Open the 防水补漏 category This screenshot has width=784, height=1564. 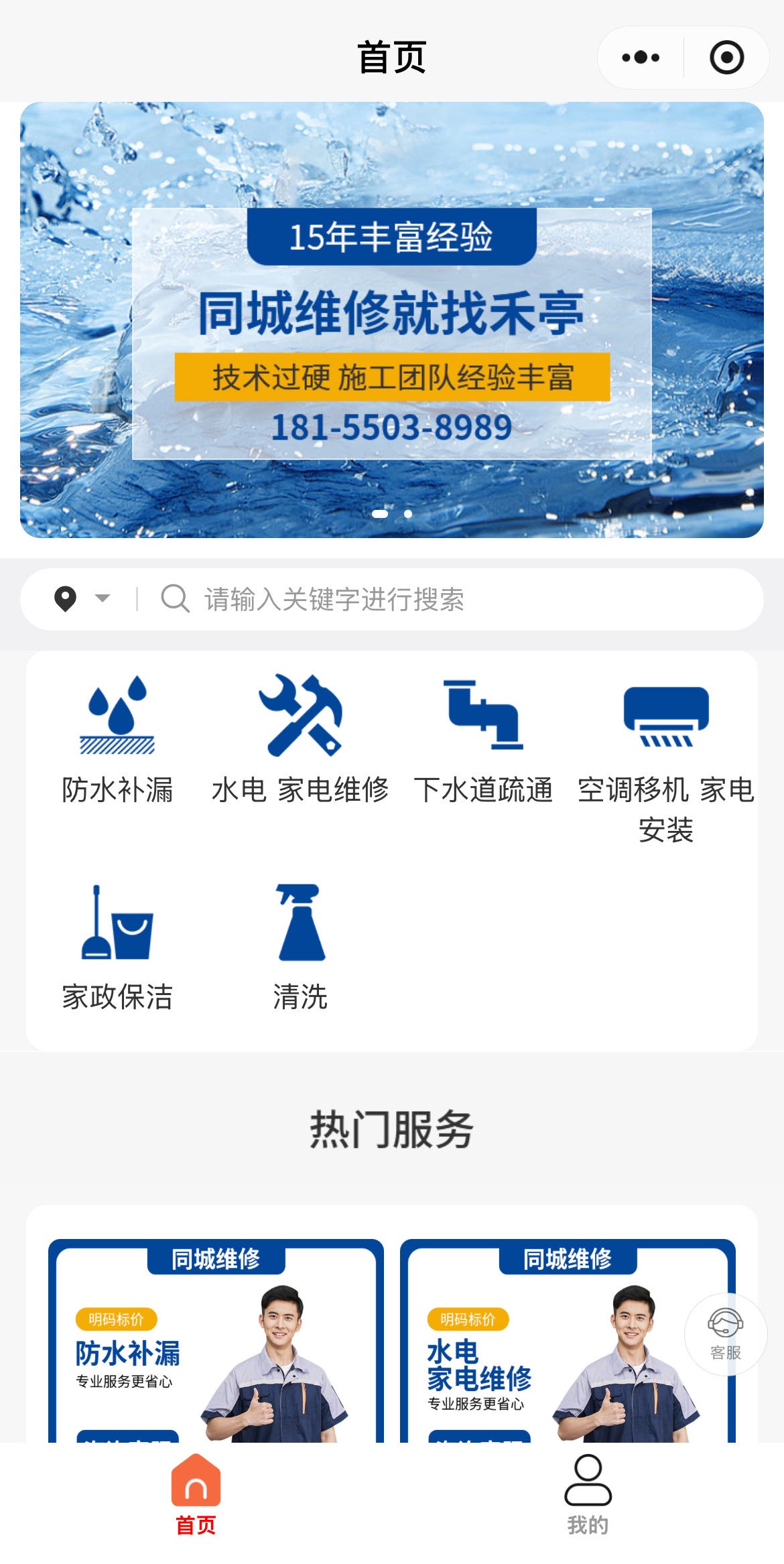coord(117,740)
